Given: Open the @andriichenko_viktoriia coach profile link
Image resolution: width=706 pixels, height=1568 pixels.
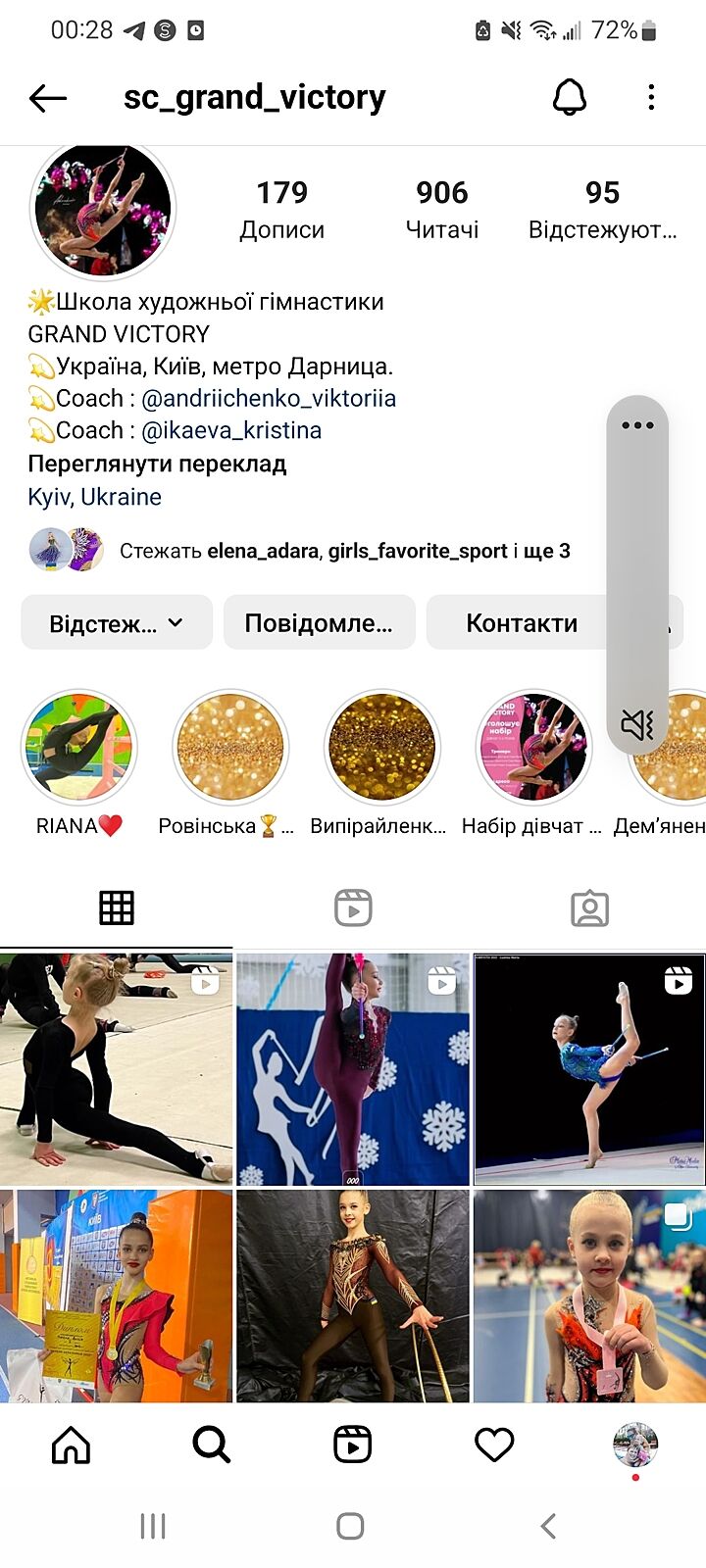Looking at the screenshot, I should pyautogui.click(x=269, y=399).
